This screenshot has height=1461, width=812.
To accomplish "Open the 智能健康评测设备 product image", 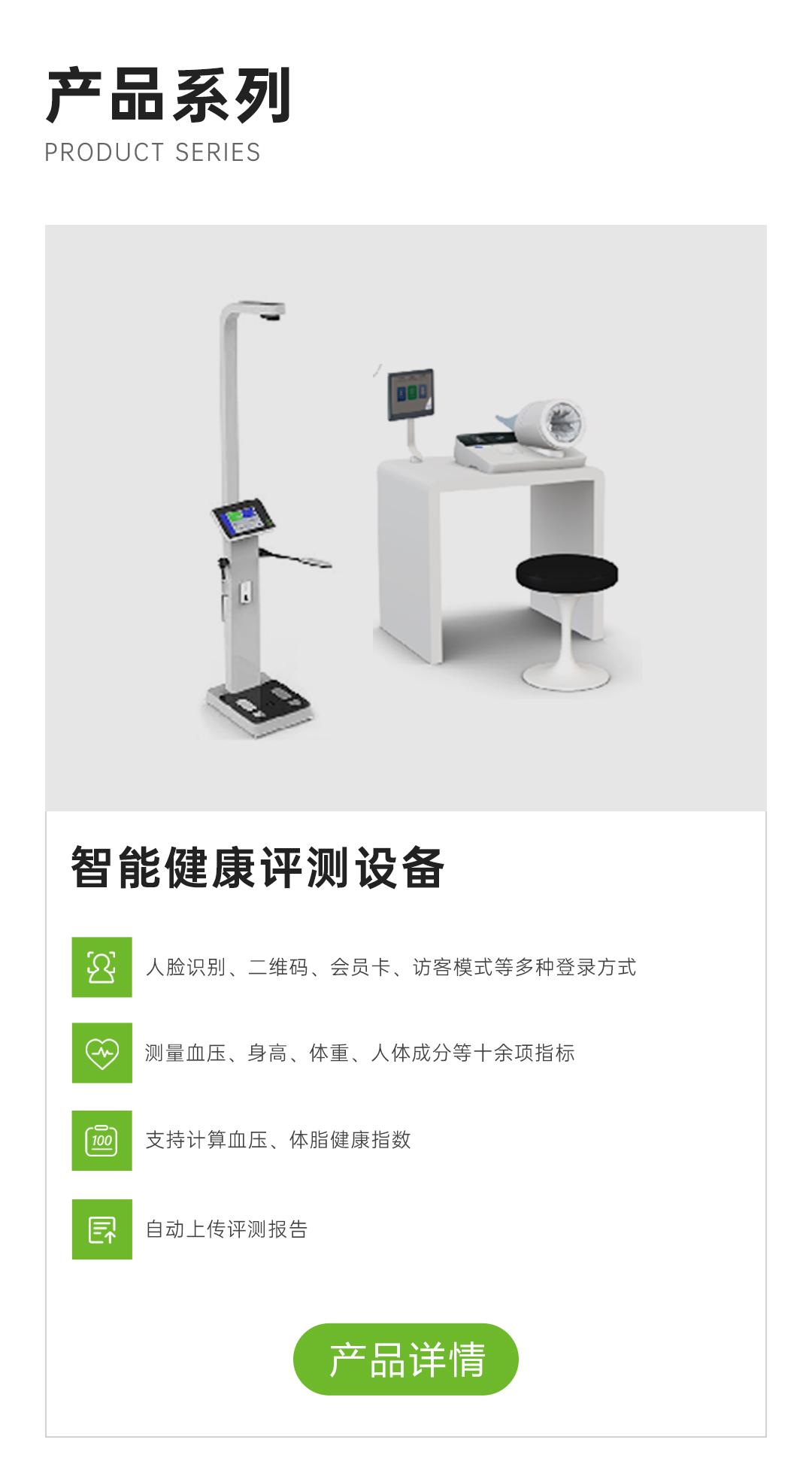I will tap(406, 517).
